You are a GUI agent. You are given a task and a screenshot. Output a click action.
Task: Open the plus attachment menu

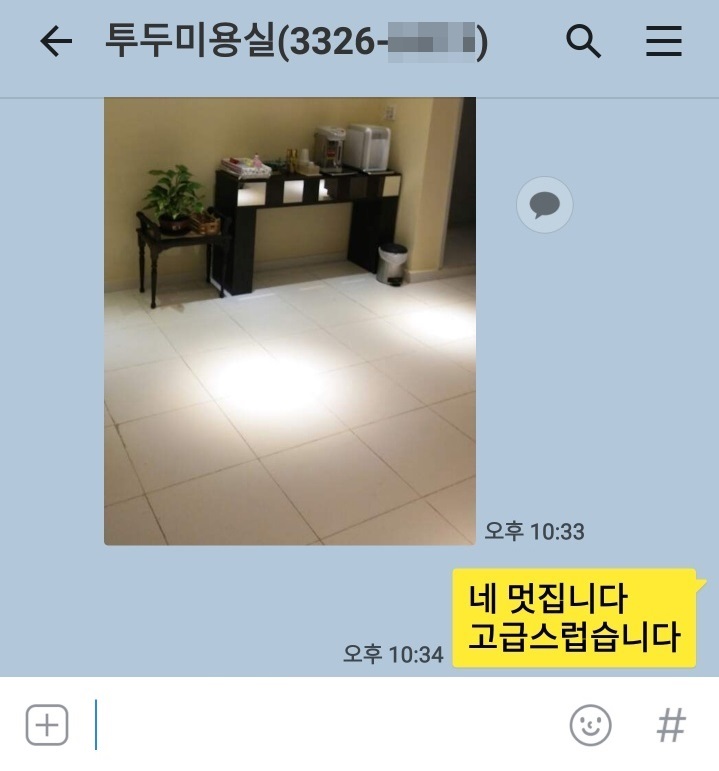coord(47,725)
